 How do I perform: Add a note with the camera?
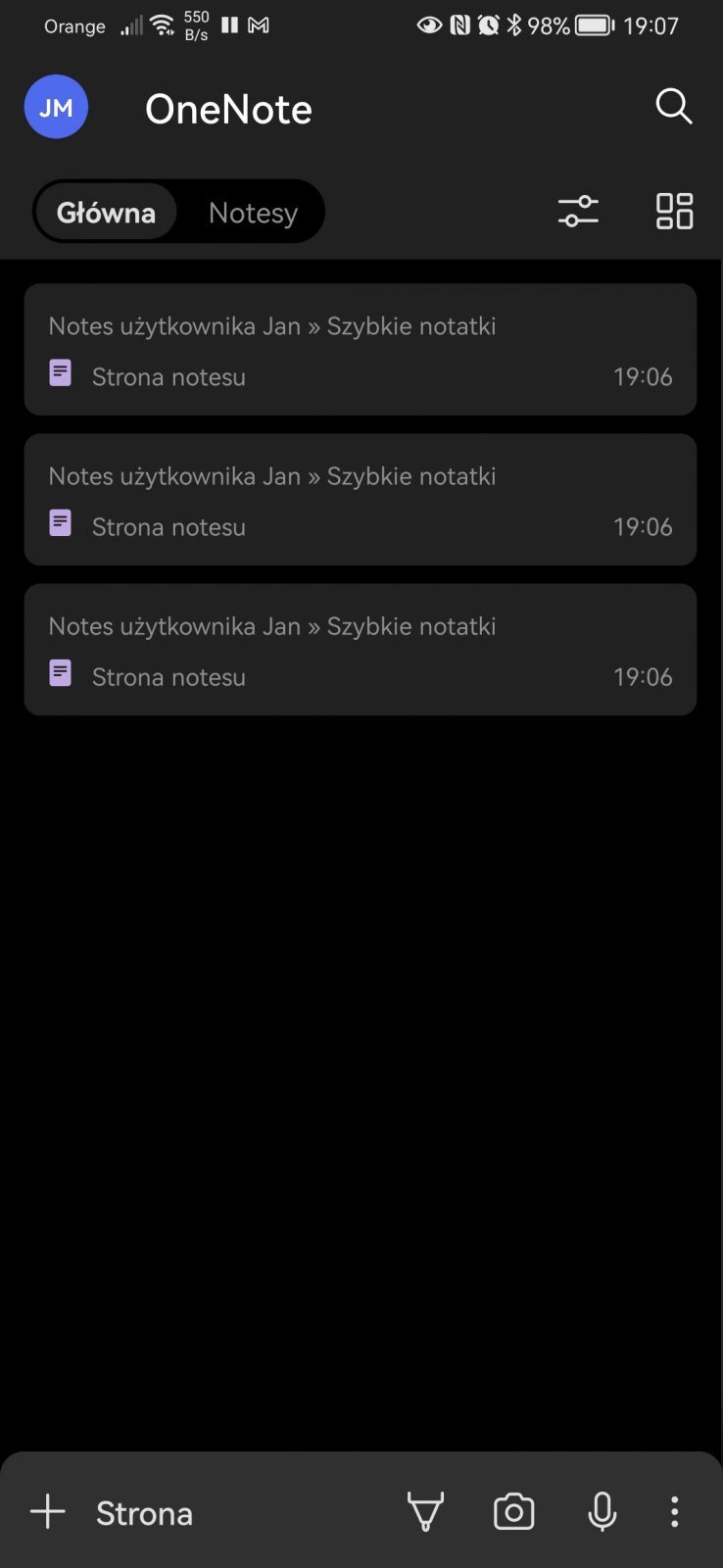513,1511
